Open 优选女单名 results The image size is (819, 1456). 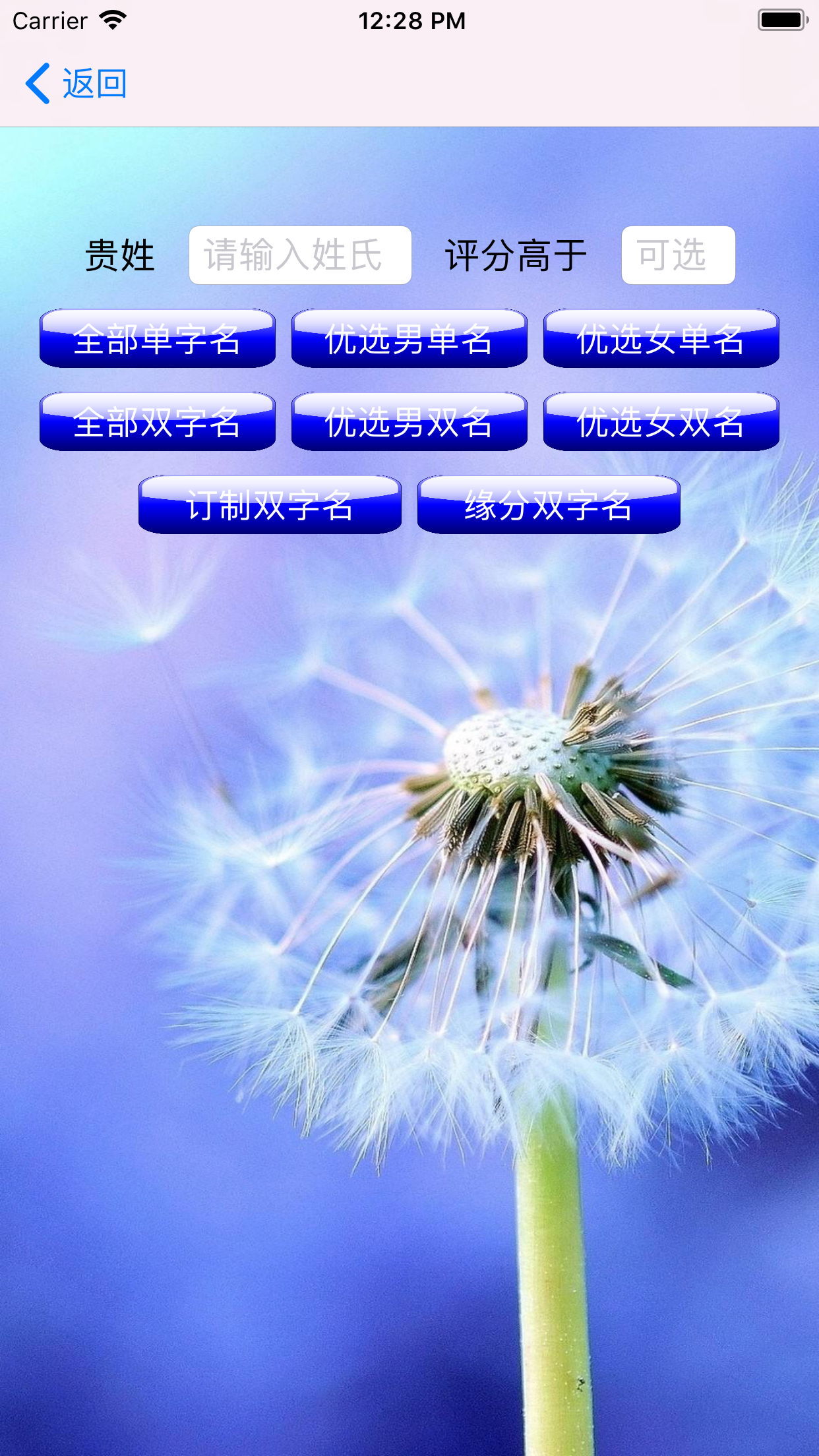pos(661,338)
